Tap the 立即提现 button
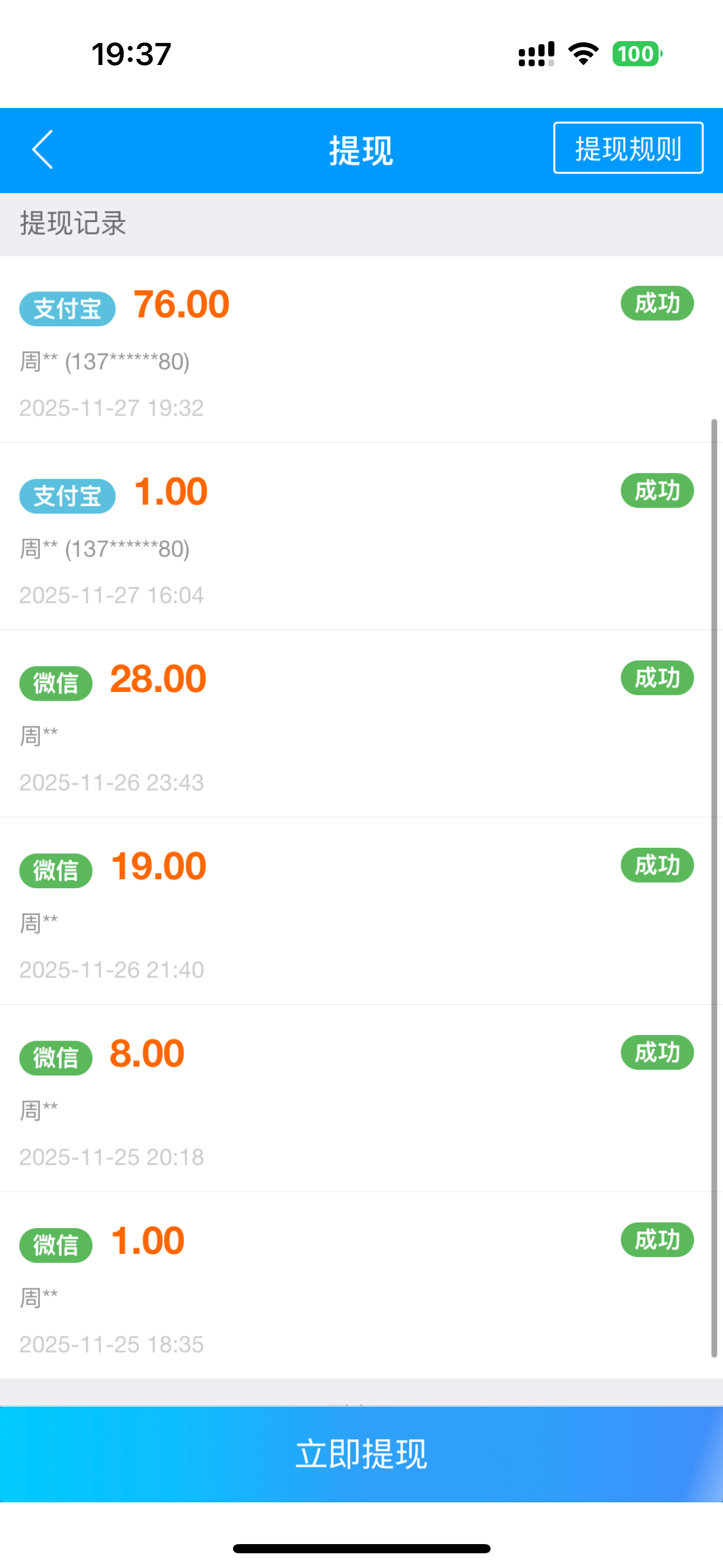Image resolution: width=723 pixels, height=1568 pixels. 361,1454
